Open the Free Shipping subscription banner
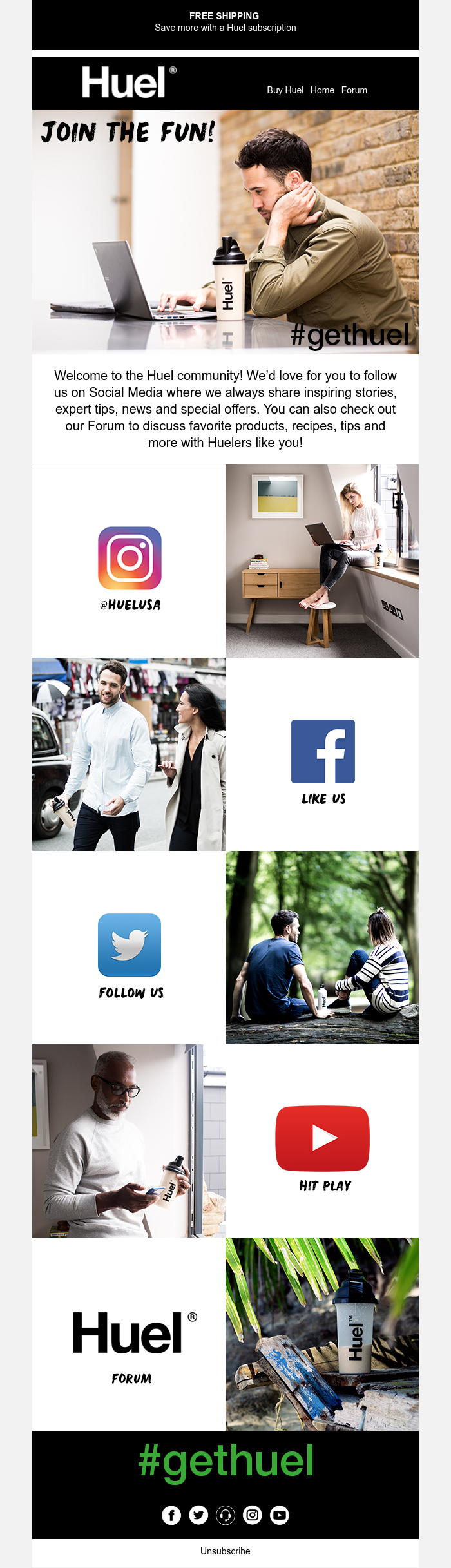The height and width of the screenshot is (1568, 451). (225, 22)
